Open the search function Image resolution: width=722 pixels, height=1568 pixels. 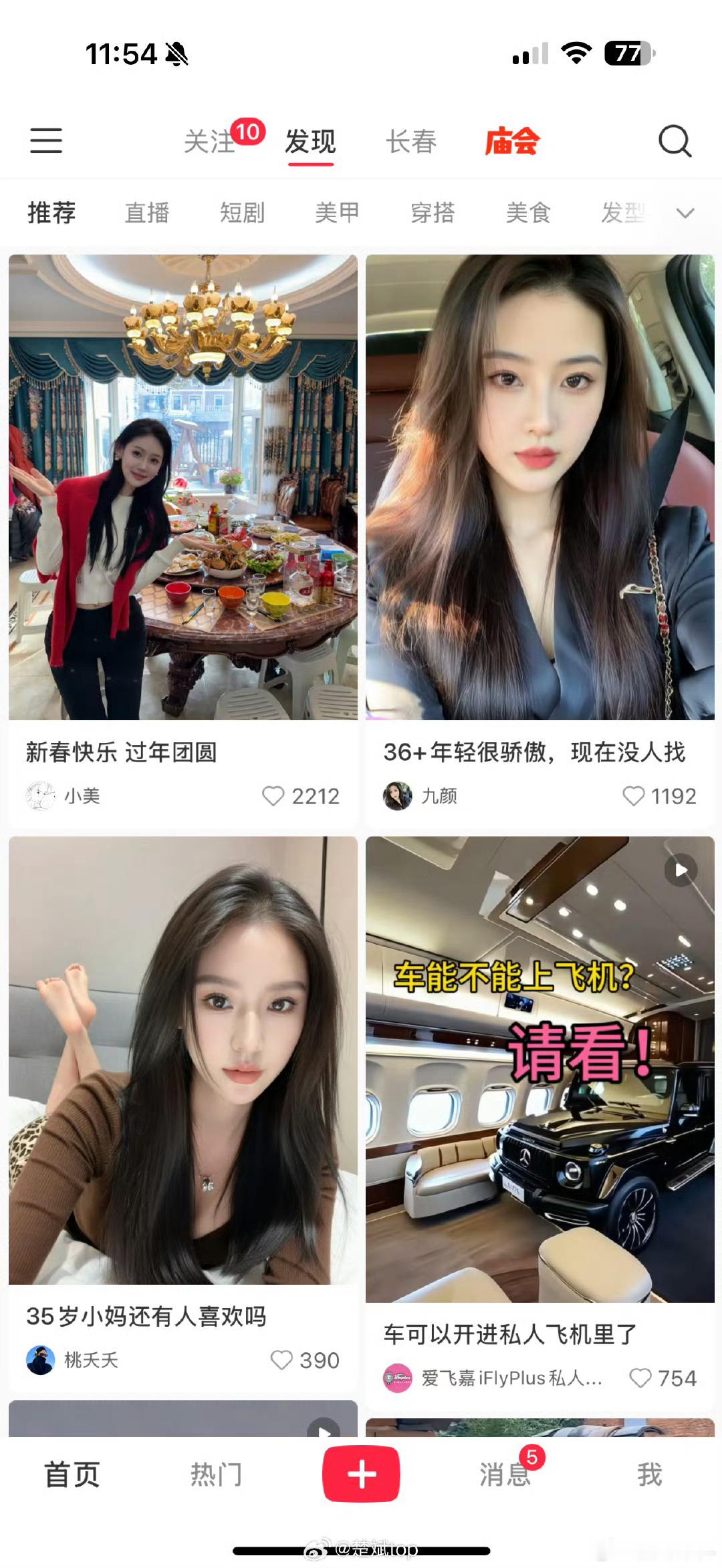675,142
